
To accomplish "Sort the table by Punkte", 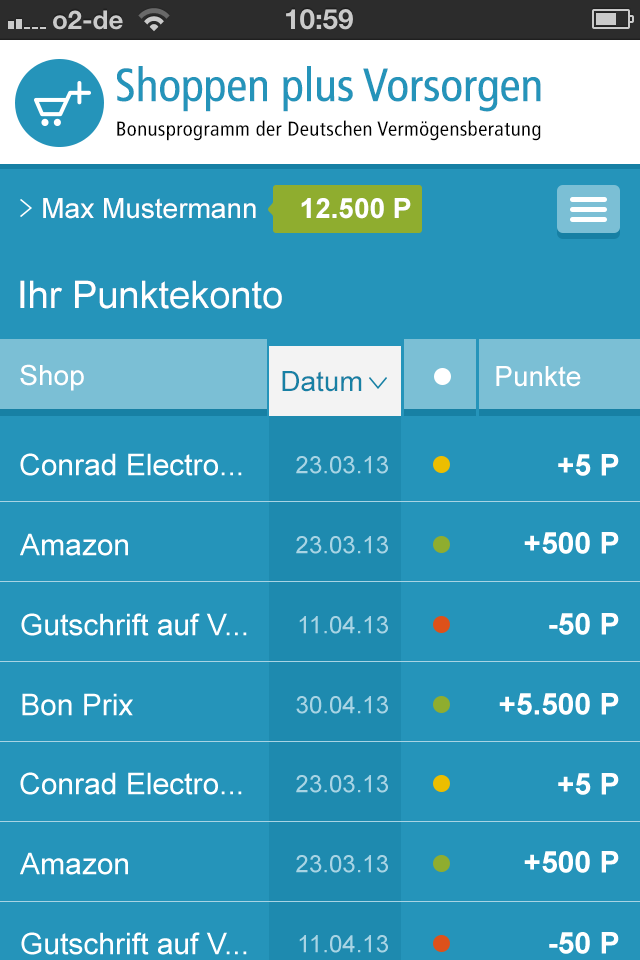I will pos(558,377).
